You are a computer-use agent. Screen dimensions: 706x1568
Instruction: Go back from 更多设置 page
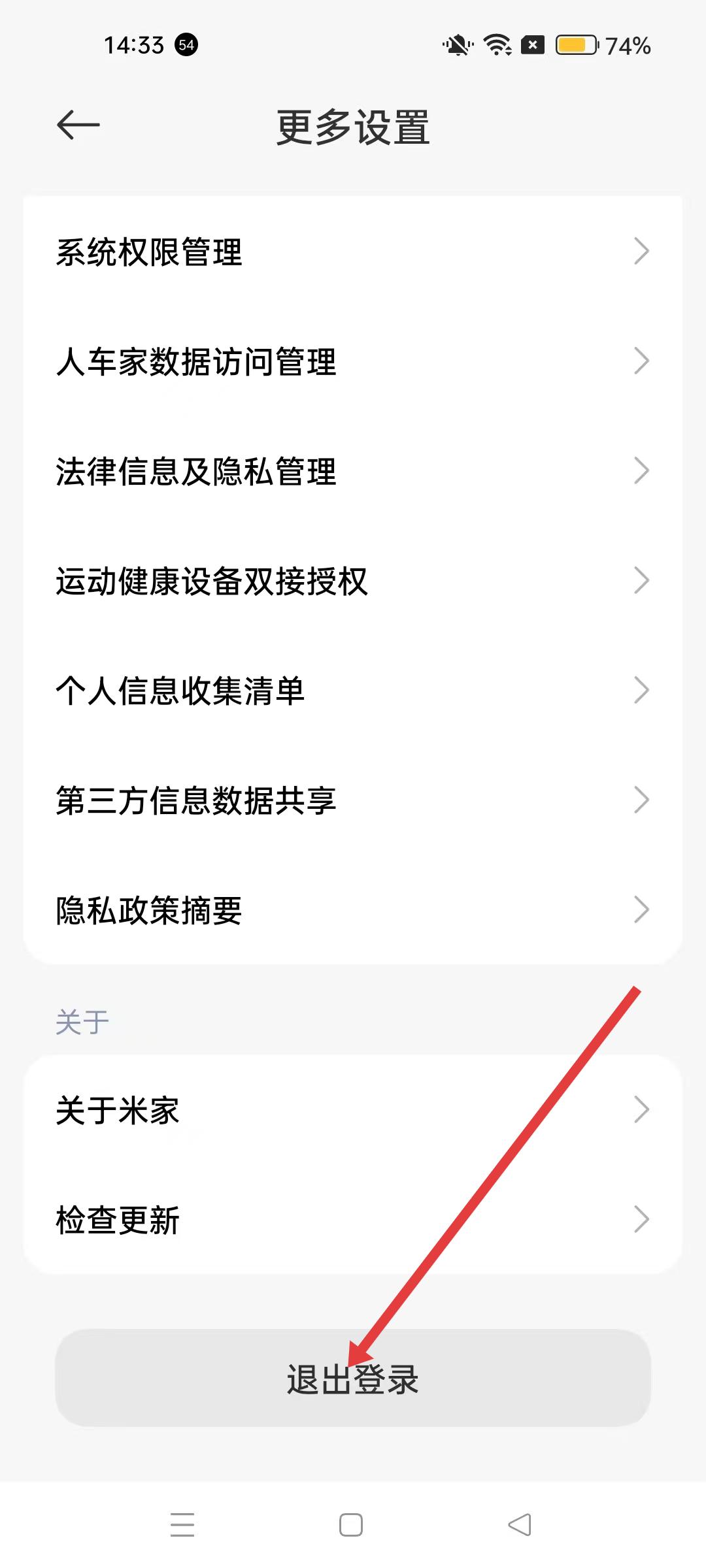[78, 125]
